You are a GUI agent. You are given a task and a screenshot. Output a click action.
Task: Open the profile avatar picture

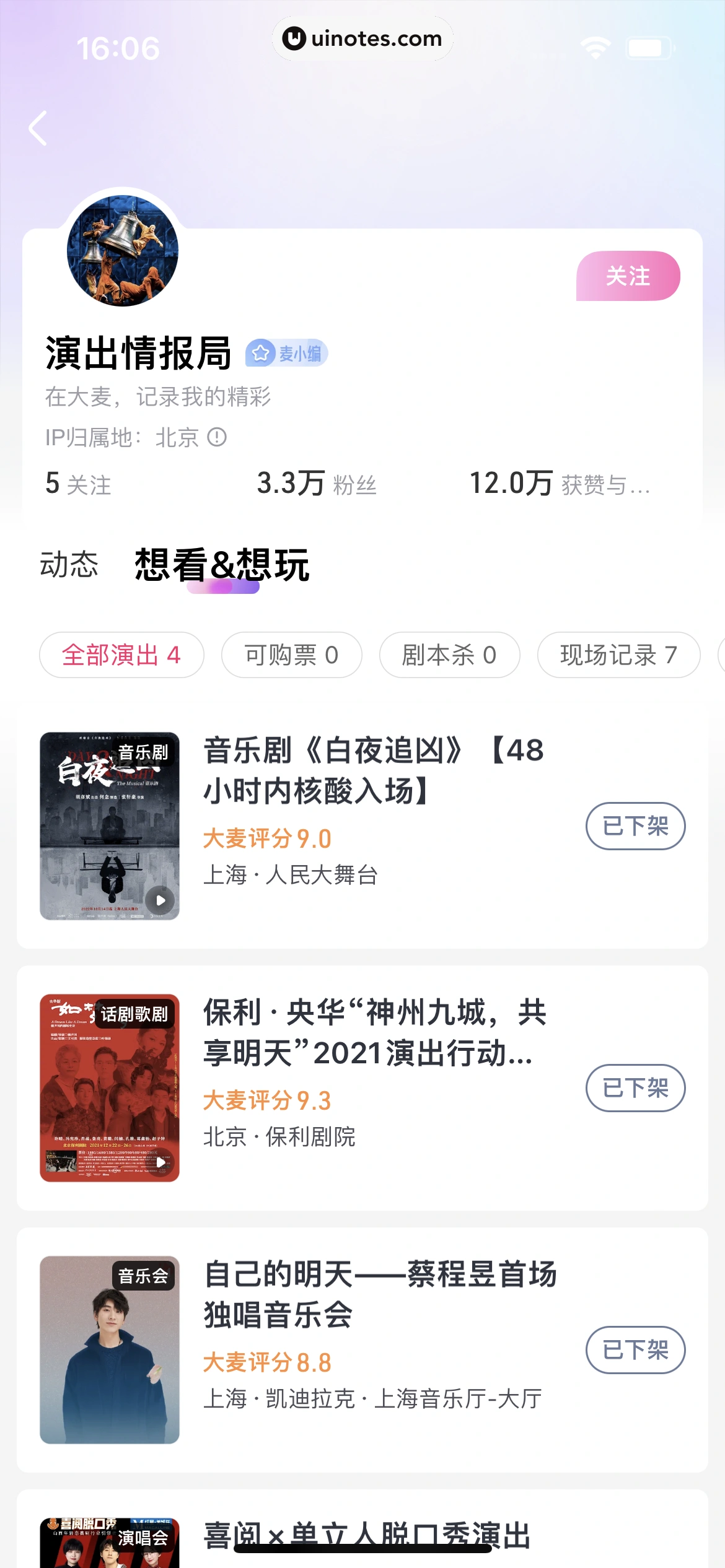[123, 251]
